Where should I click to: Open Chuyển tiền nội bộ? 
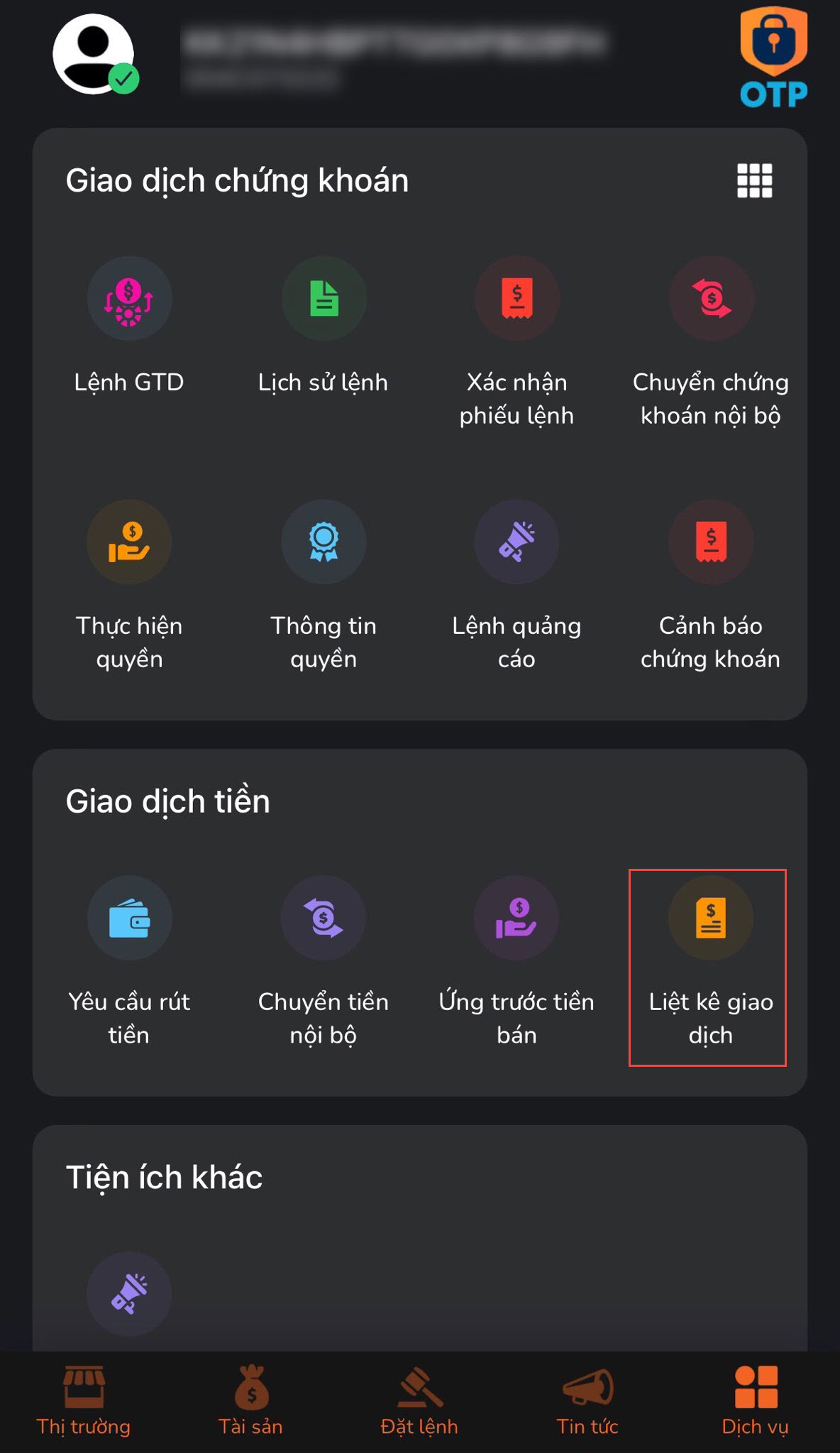coord(323,962)
